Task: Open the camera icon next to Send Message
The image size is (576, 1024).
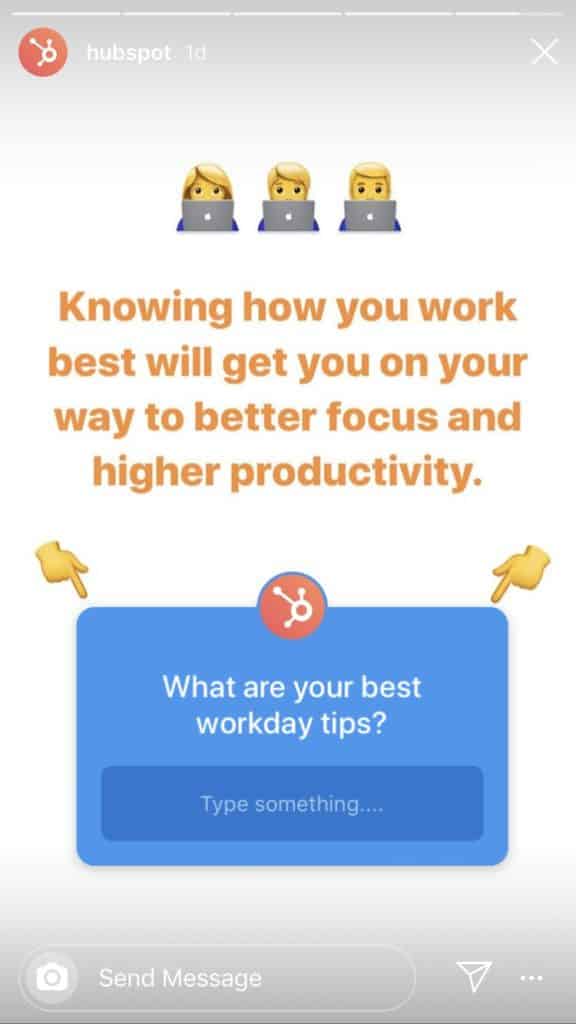Action: (51, 978)
